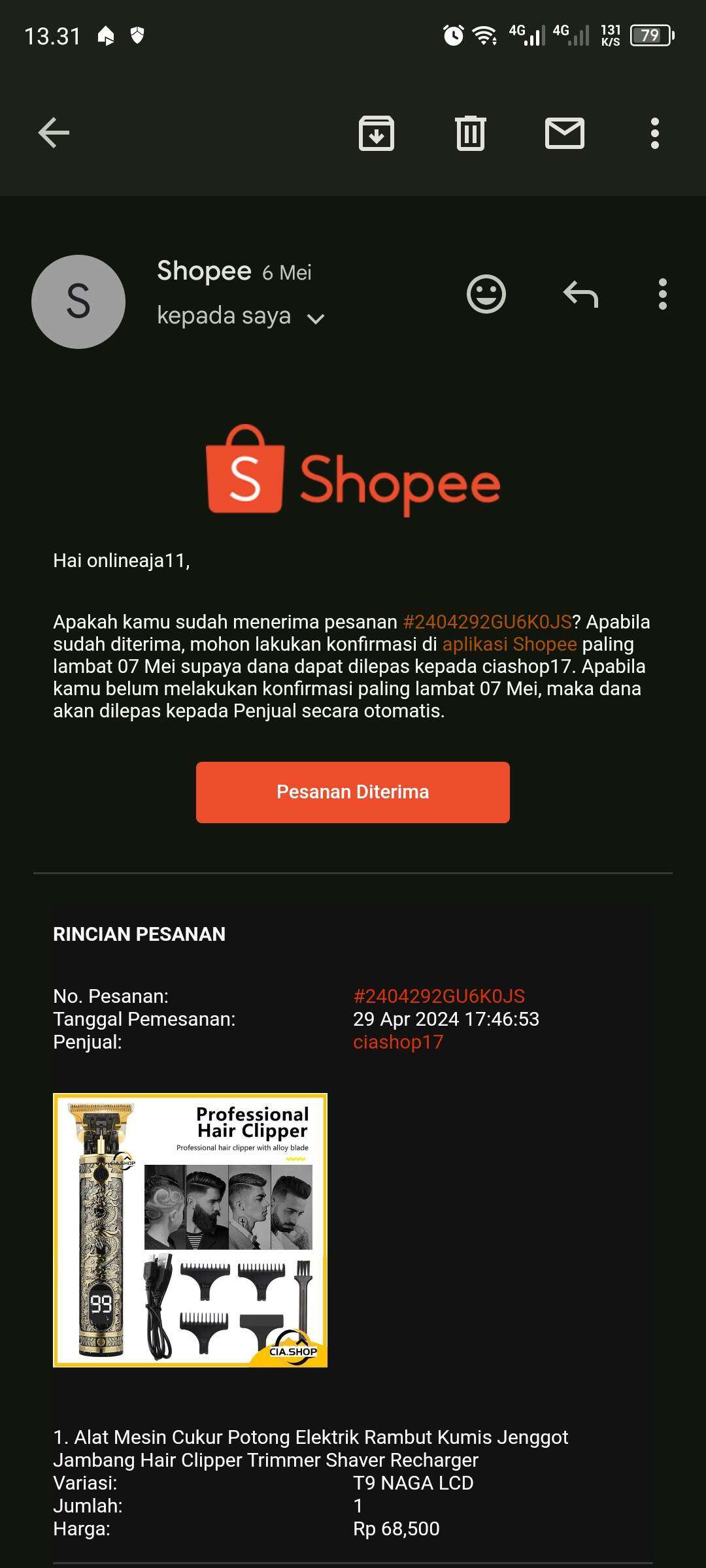Reply to Shopee's message

click(x=580, y=294)
